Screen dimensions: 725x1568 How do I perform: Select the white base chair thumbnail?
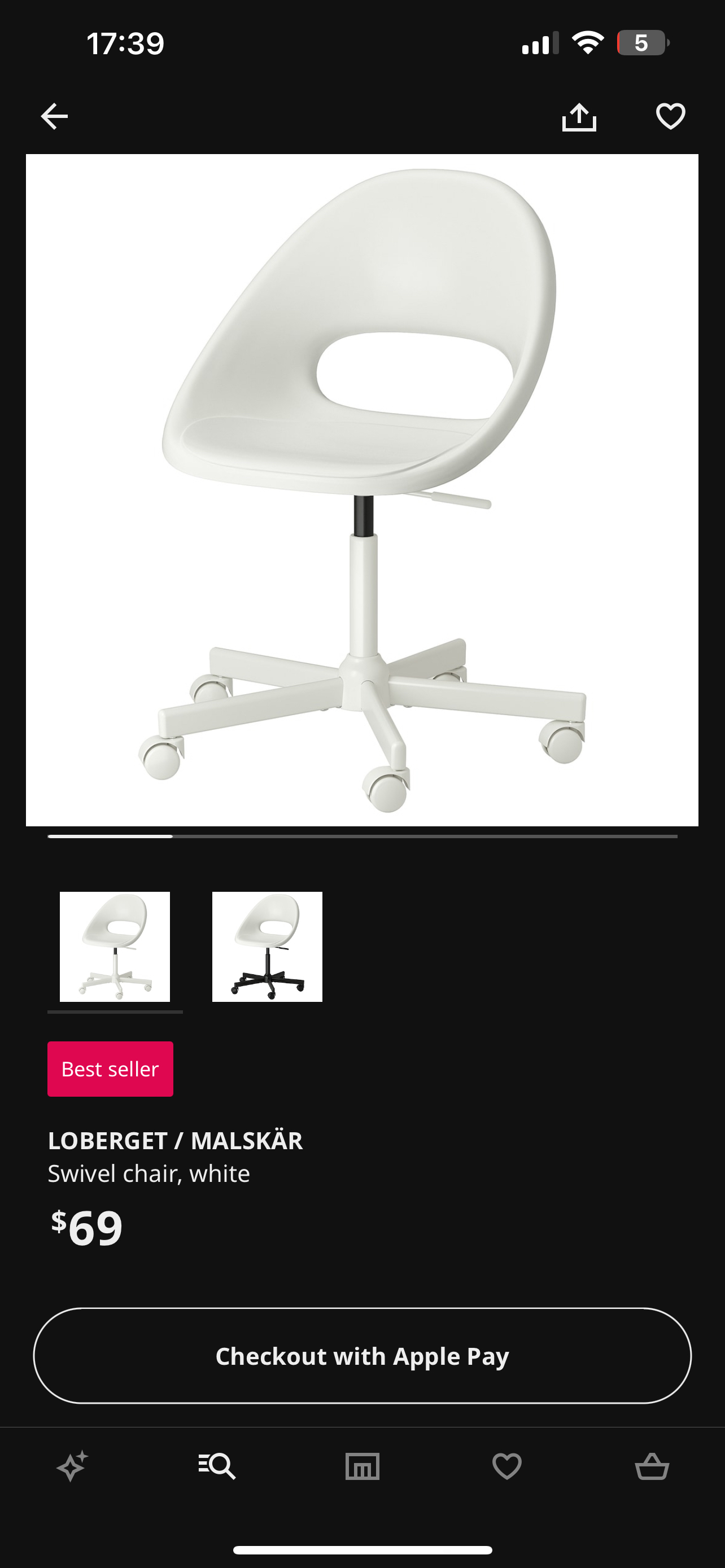point(115,947)
